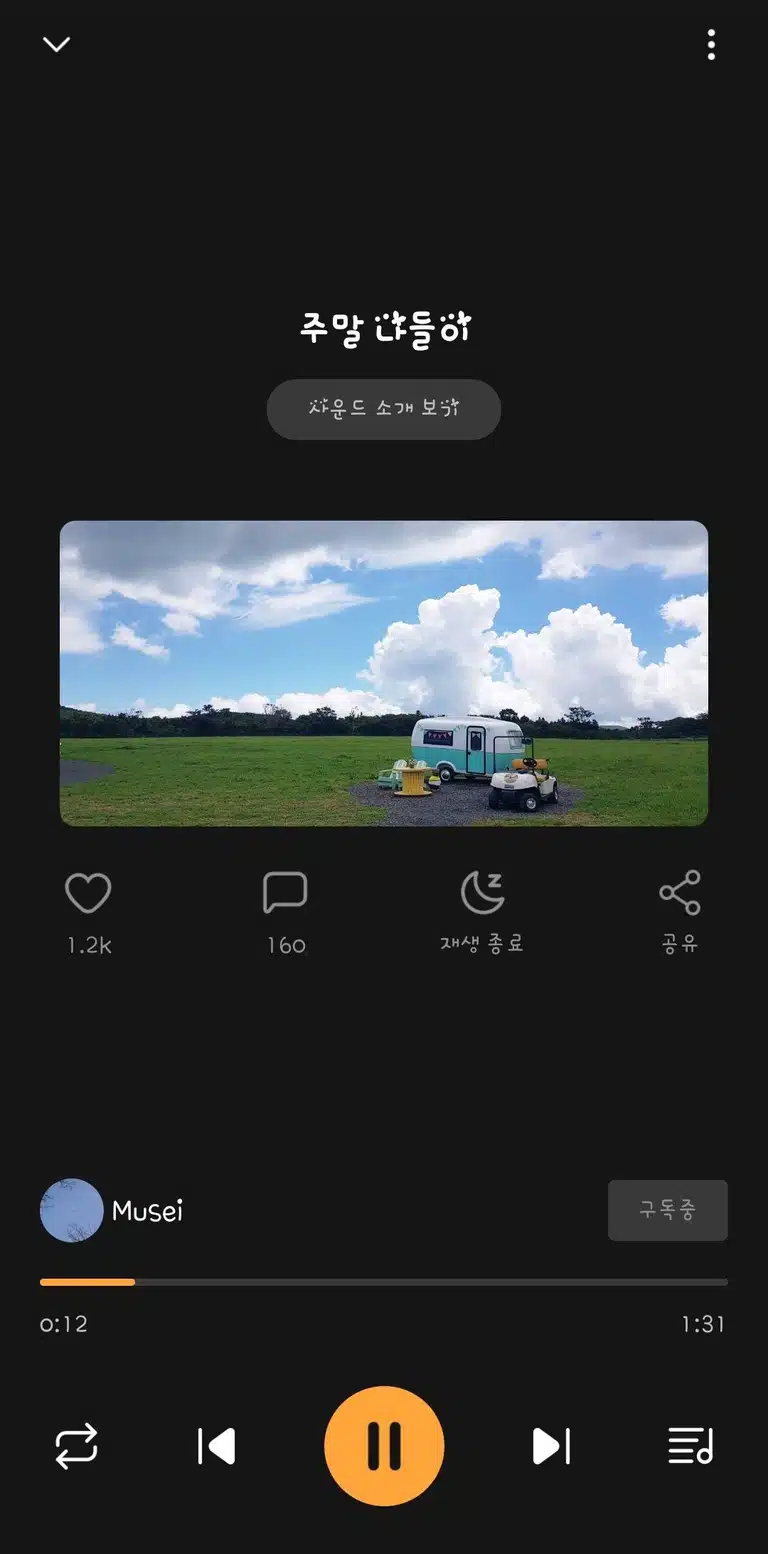Skip to the previous track
This screenshot has width=768, height=1554.
click(216, 1446)
